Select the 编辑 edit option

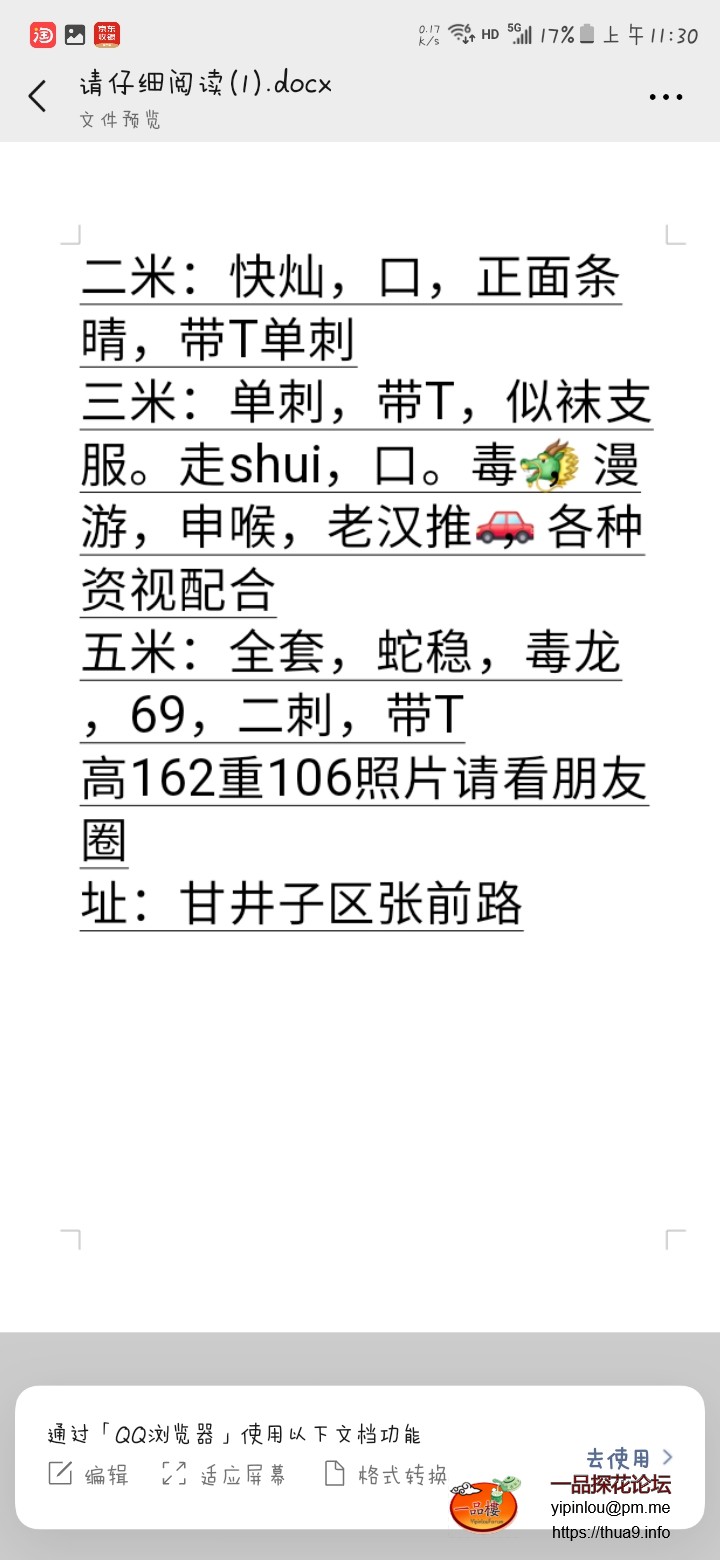point(89,1475)
